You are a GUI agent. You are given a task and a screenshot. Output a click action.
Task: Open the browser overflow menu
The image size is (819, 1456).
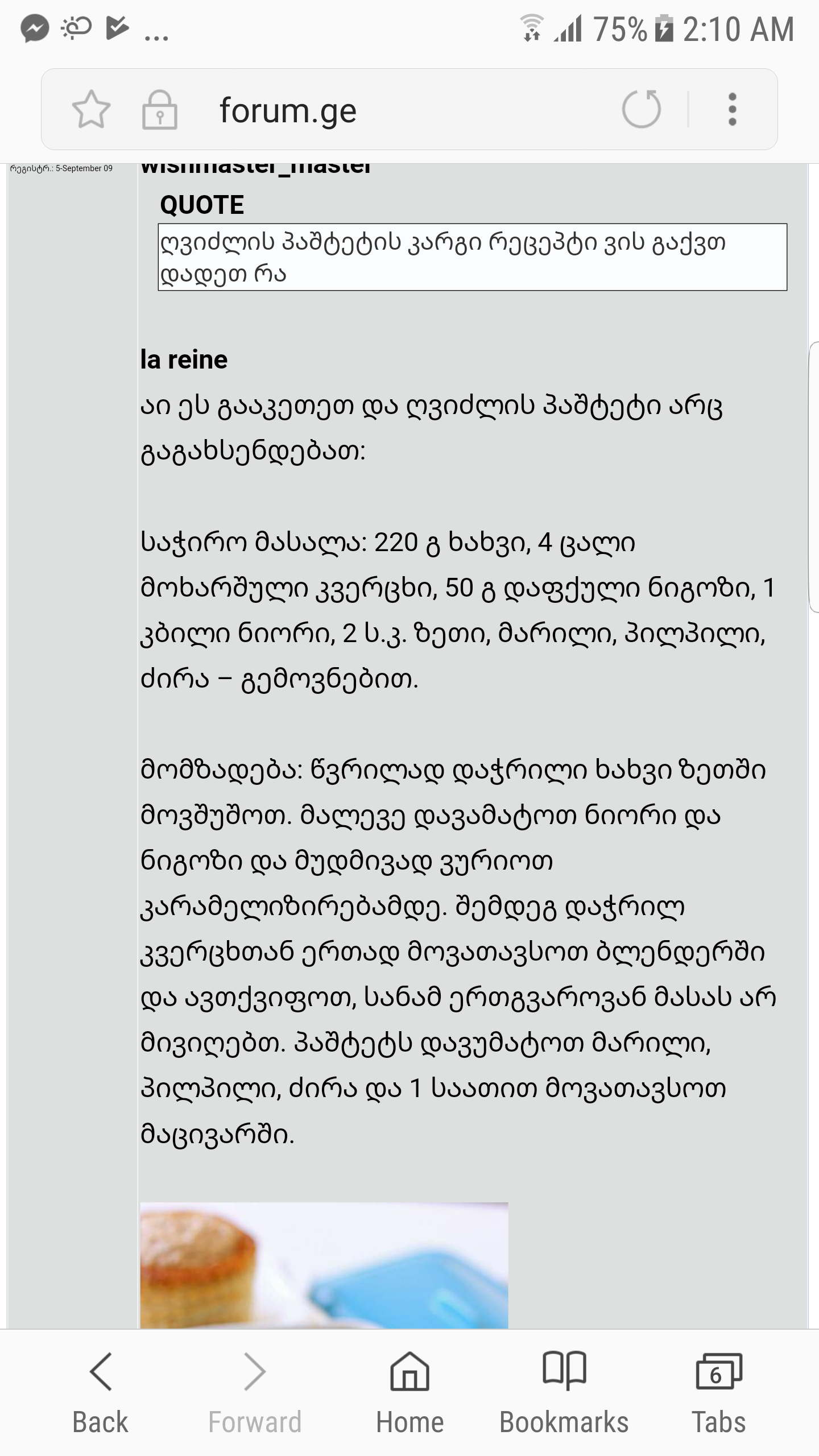point(733,109)
